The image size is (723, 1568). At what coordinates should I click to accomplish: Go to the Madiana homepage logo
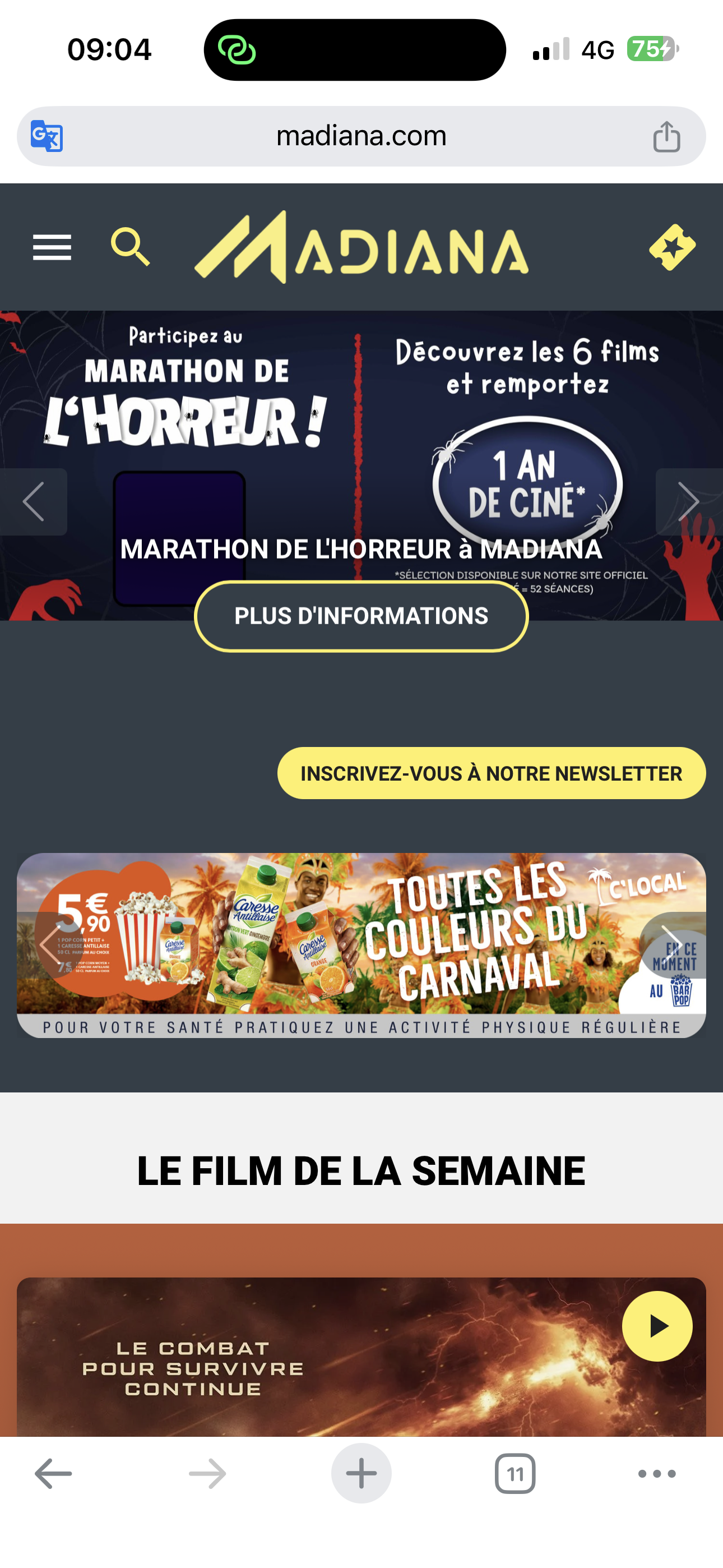click(361, 248)
